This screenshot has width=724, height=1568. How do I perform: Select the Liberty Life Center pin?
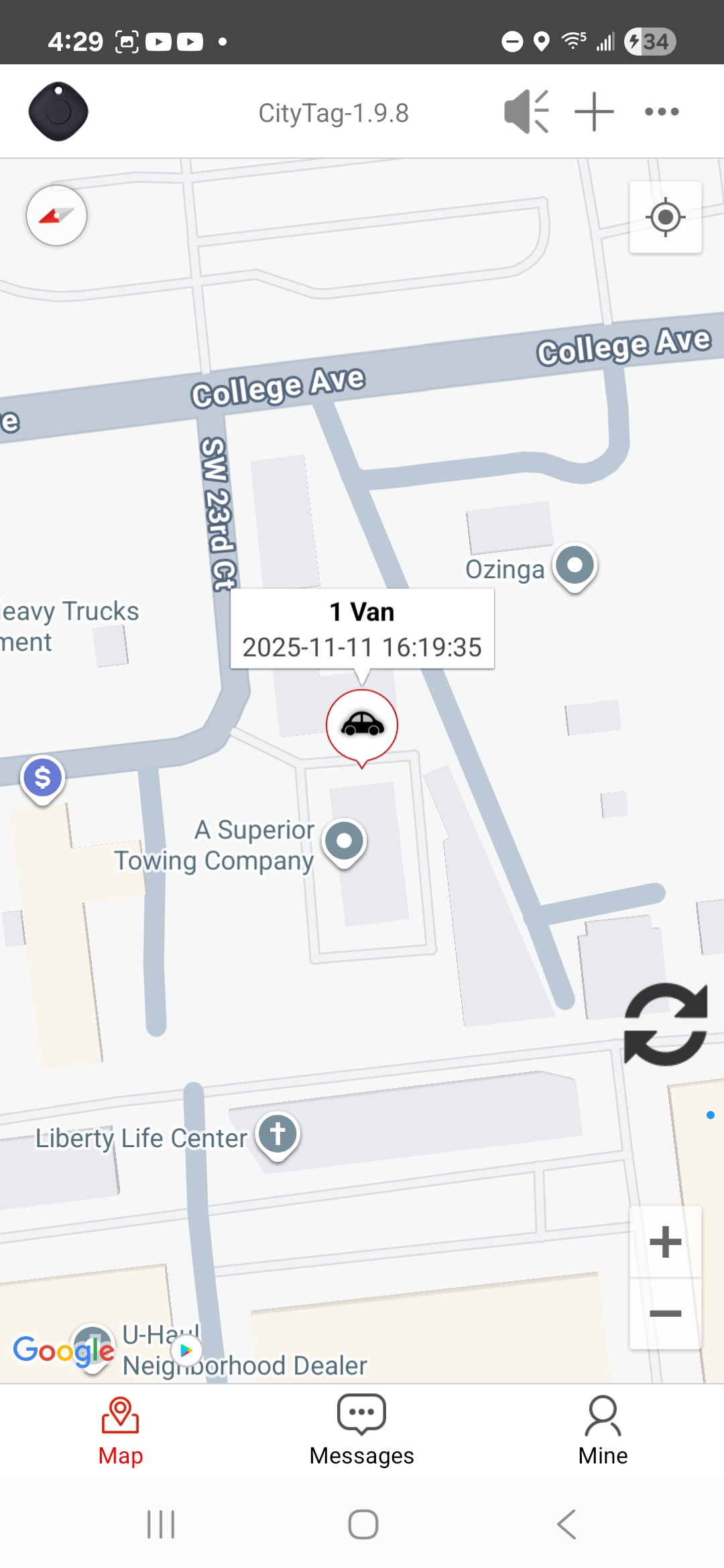[x=278, y=1134]
